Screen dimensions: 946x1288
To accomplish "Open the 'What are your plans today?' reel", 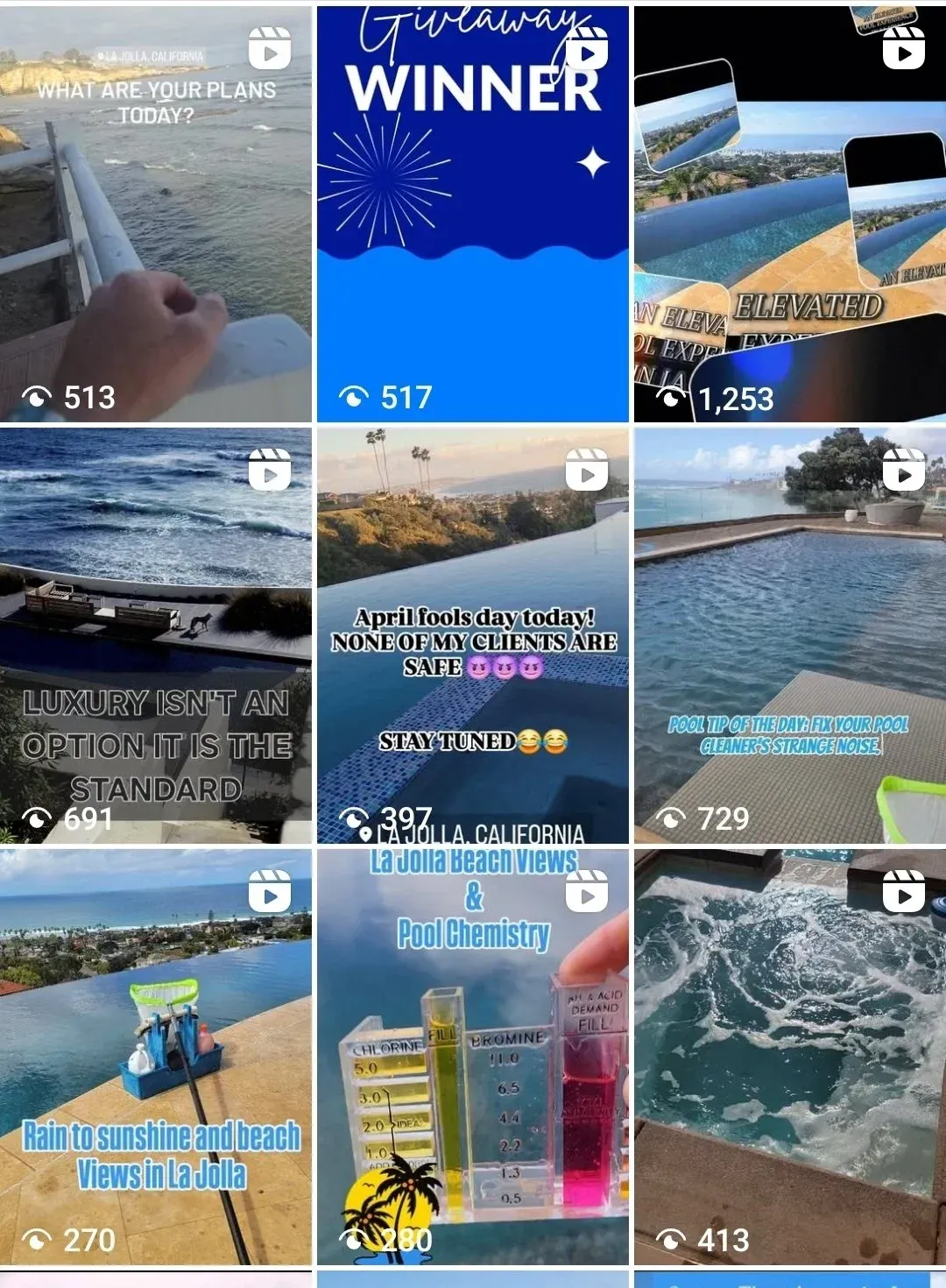I will (156, 215).
